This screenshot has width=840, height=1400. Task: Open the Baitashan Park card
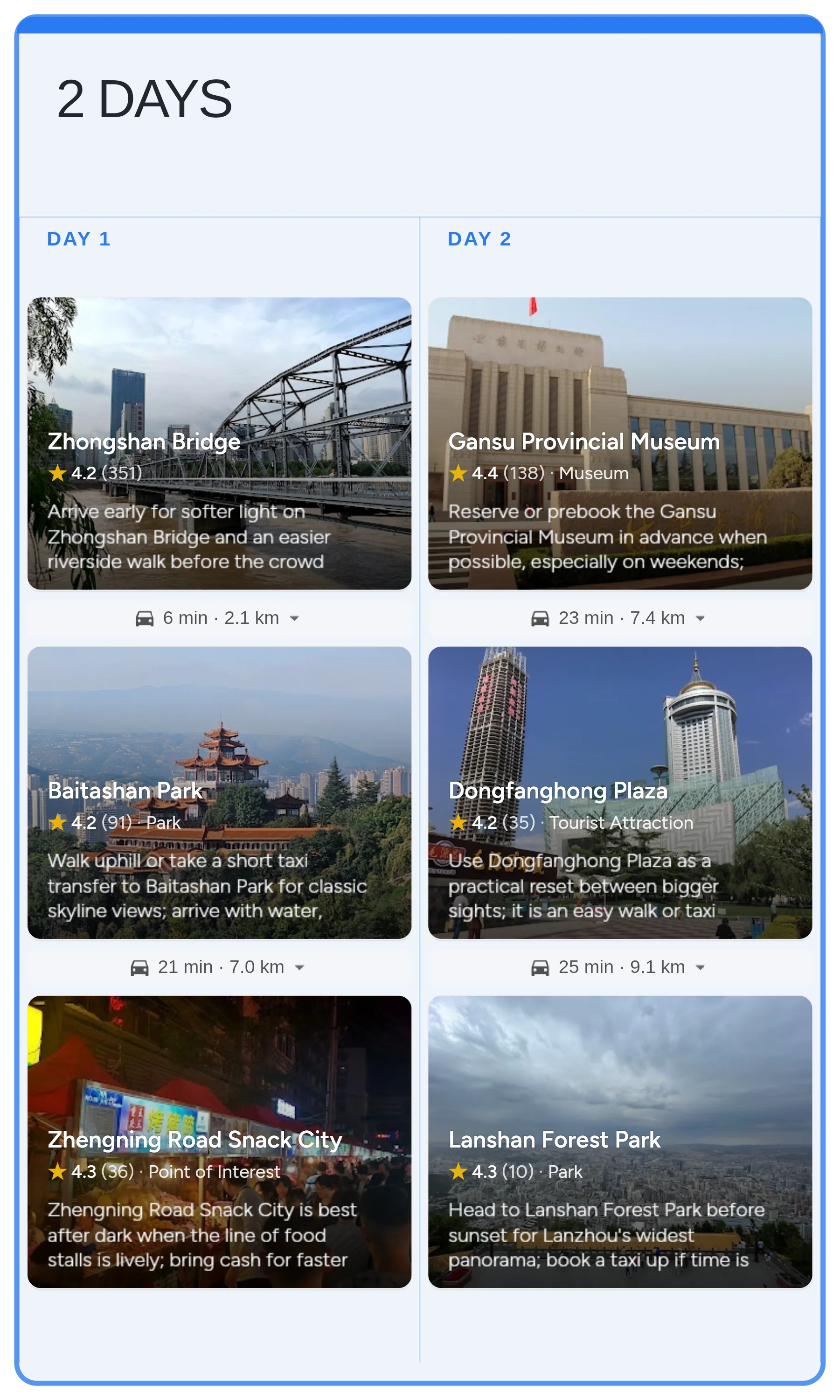tap(219, 792)
